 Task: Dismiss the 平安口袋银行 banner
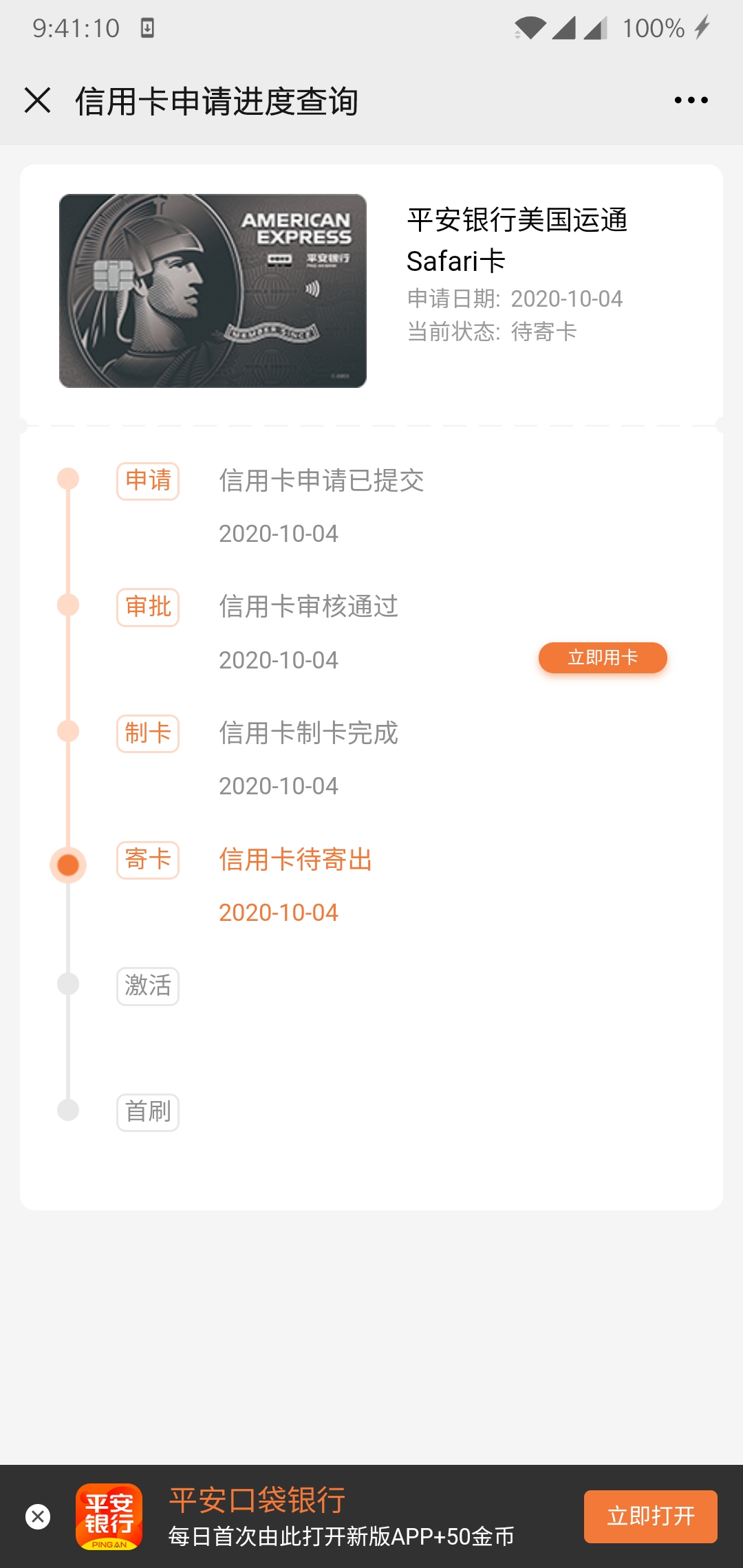click(x=38, y=1516)
